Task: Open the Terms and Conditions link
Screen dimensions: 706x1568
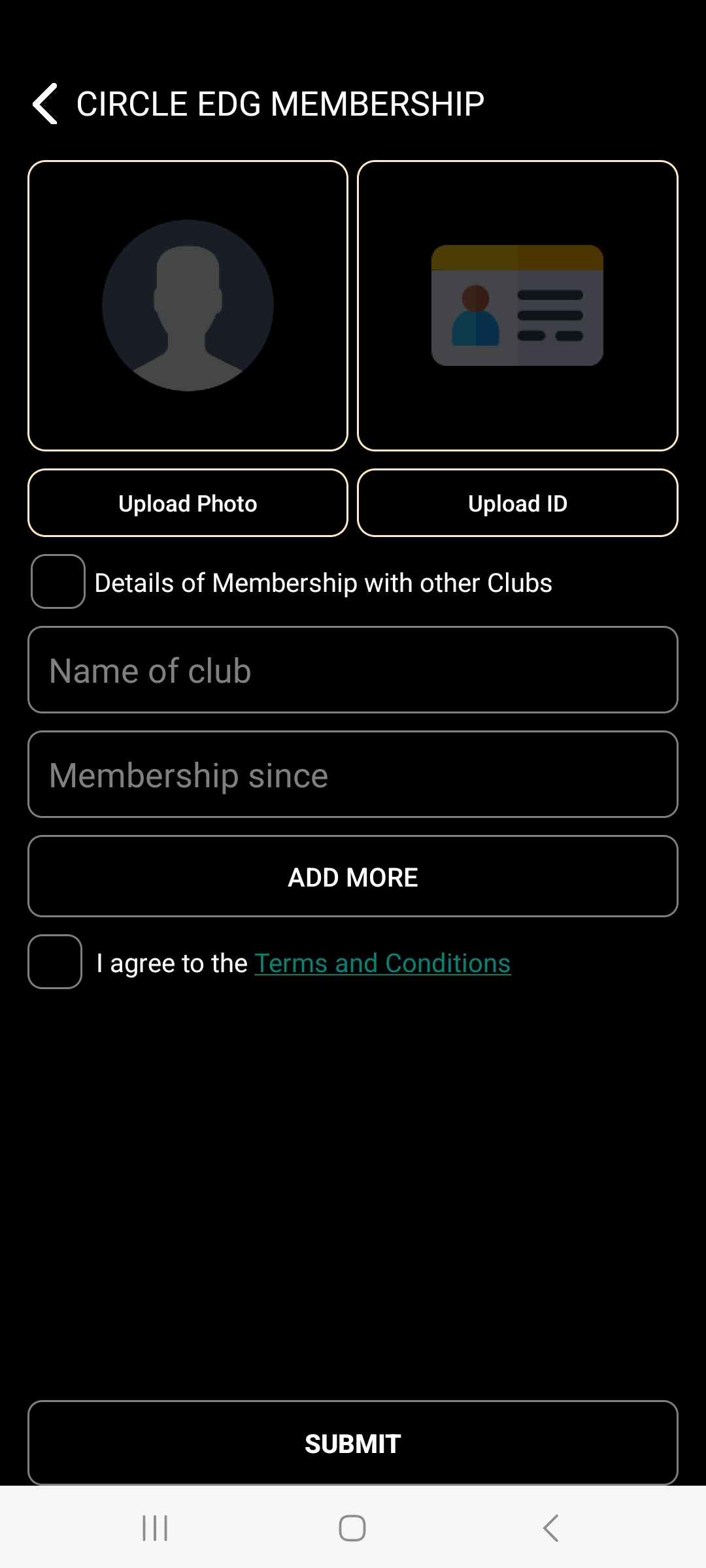Action: (x=382, y=963)
